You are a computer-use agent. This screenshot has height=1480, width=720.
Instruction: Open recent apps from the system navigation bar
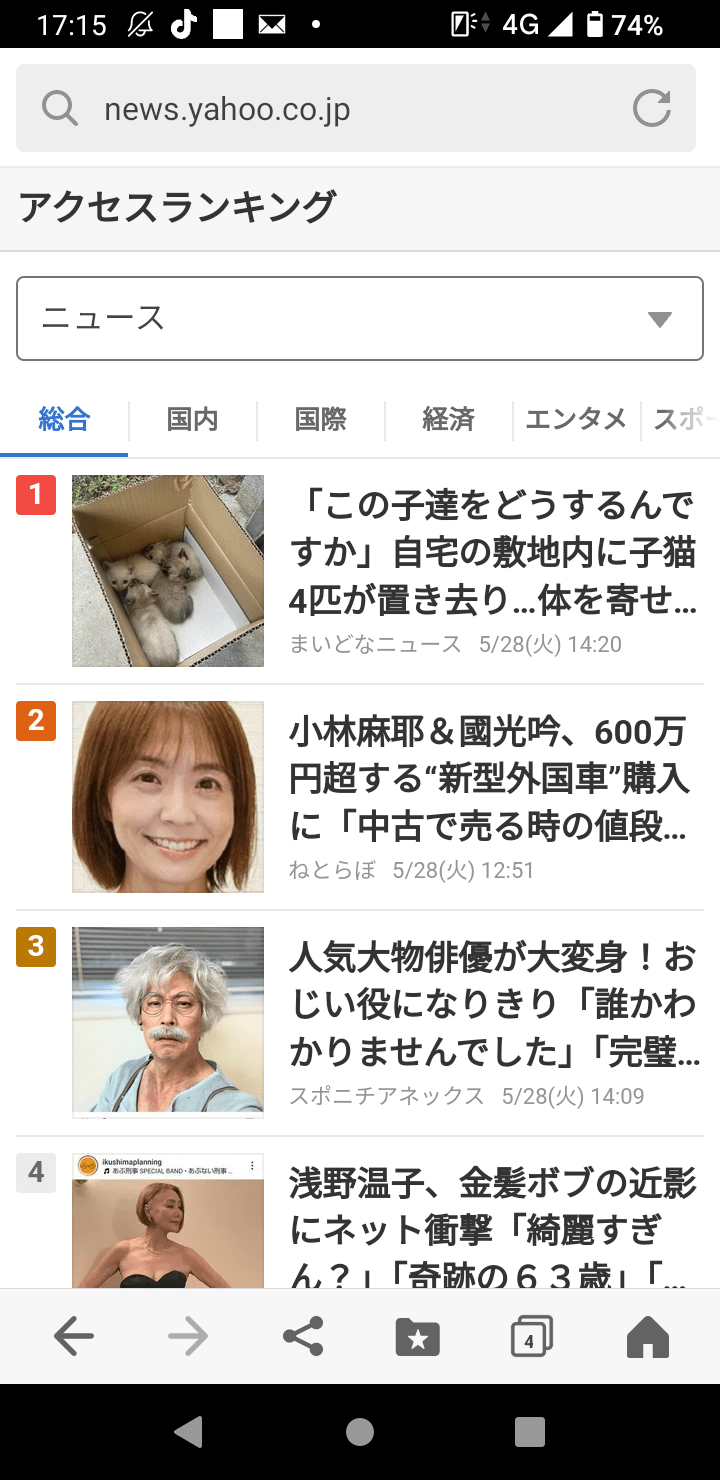530,1432
